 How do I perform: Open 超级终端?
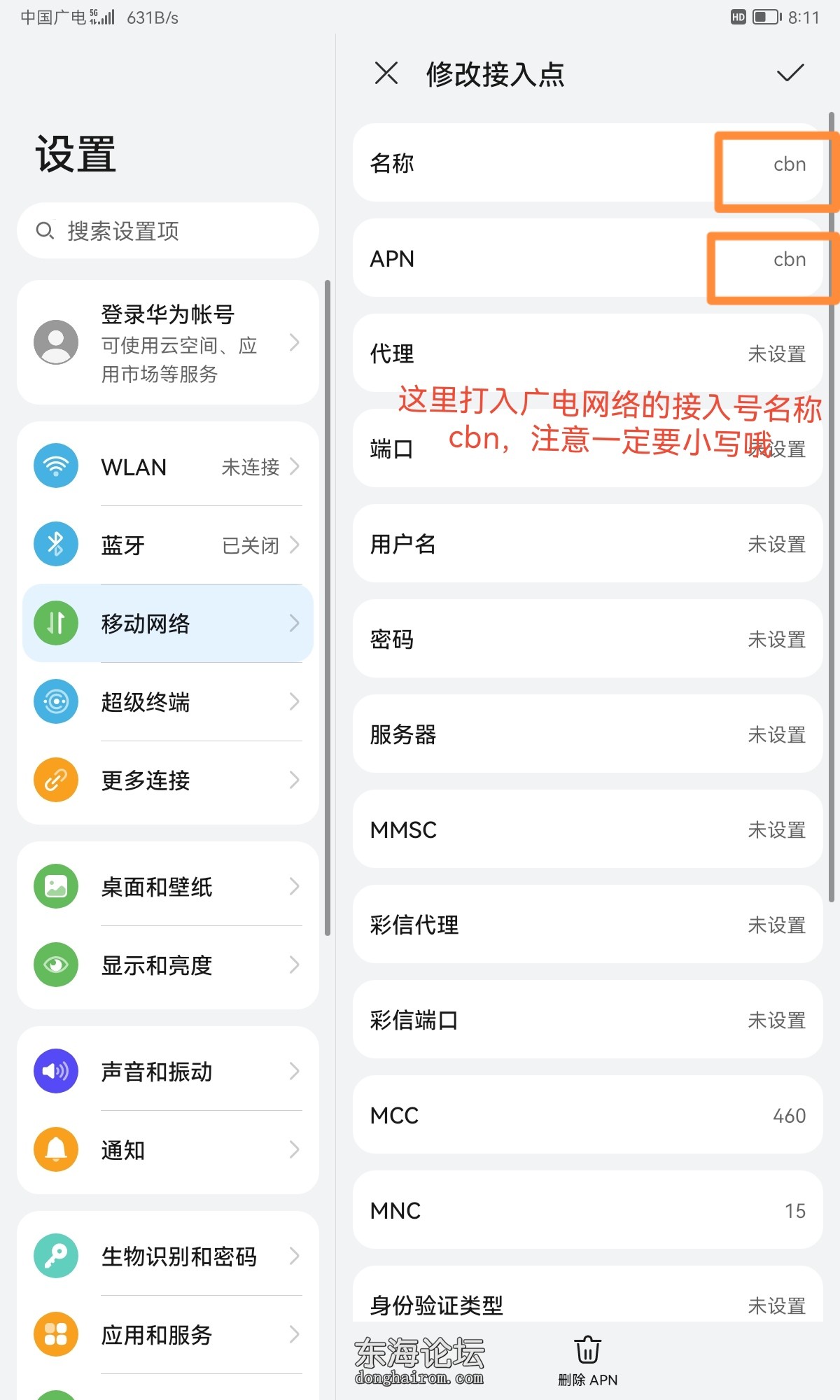[x=168, y=701]
